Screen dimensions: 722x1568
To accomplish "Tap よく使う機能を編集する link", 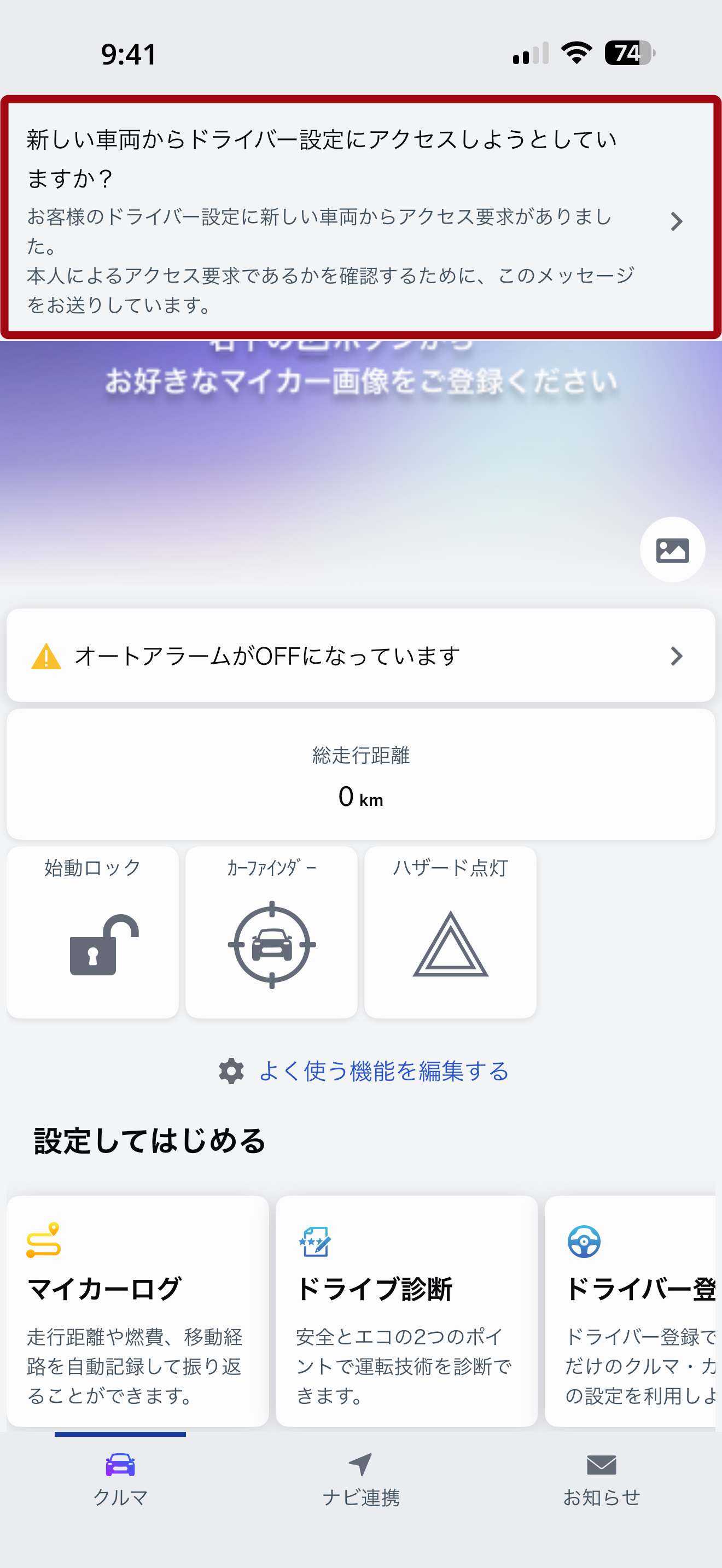I will pyautogui.click(x=383, y=1072).
